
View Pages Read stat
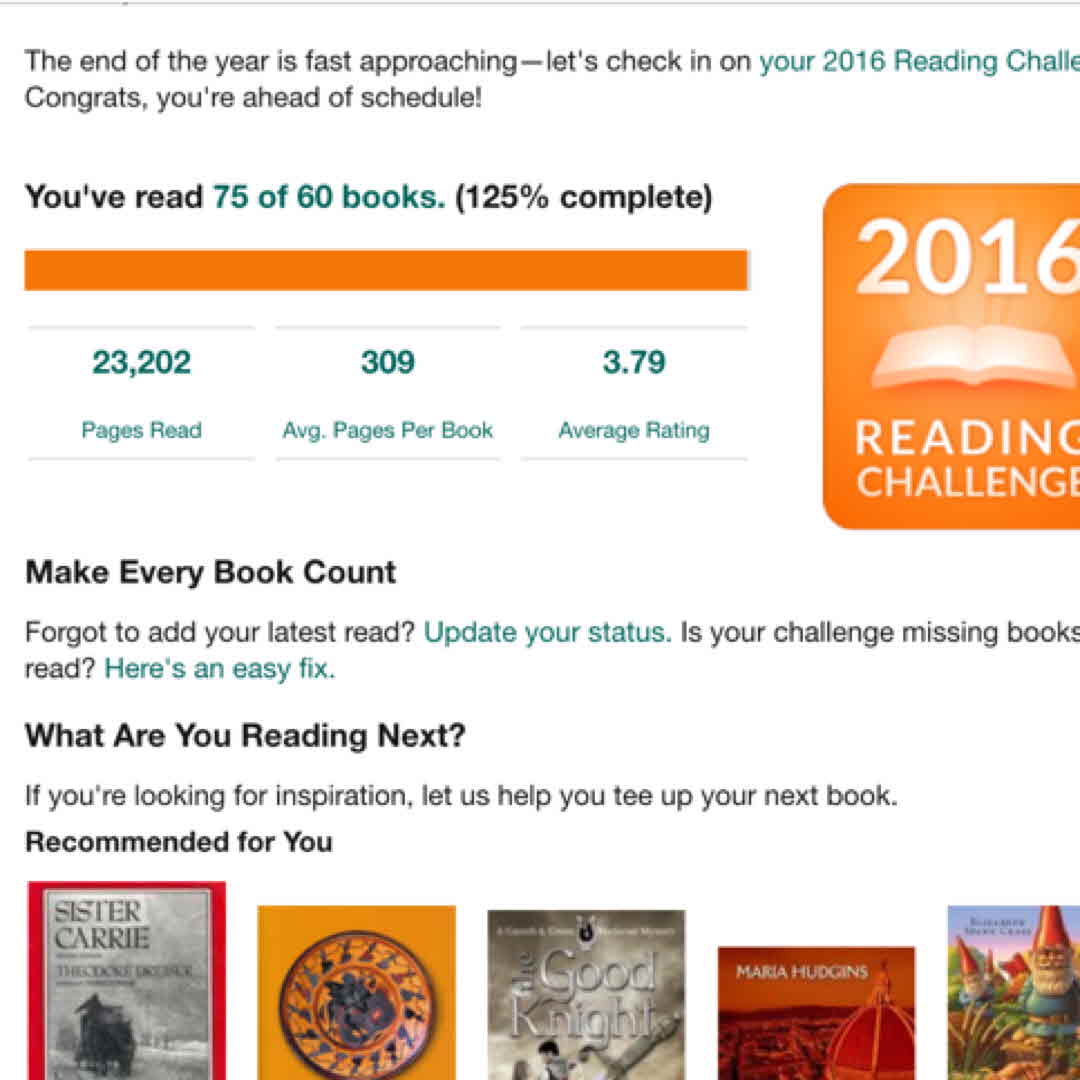point(142,392)
